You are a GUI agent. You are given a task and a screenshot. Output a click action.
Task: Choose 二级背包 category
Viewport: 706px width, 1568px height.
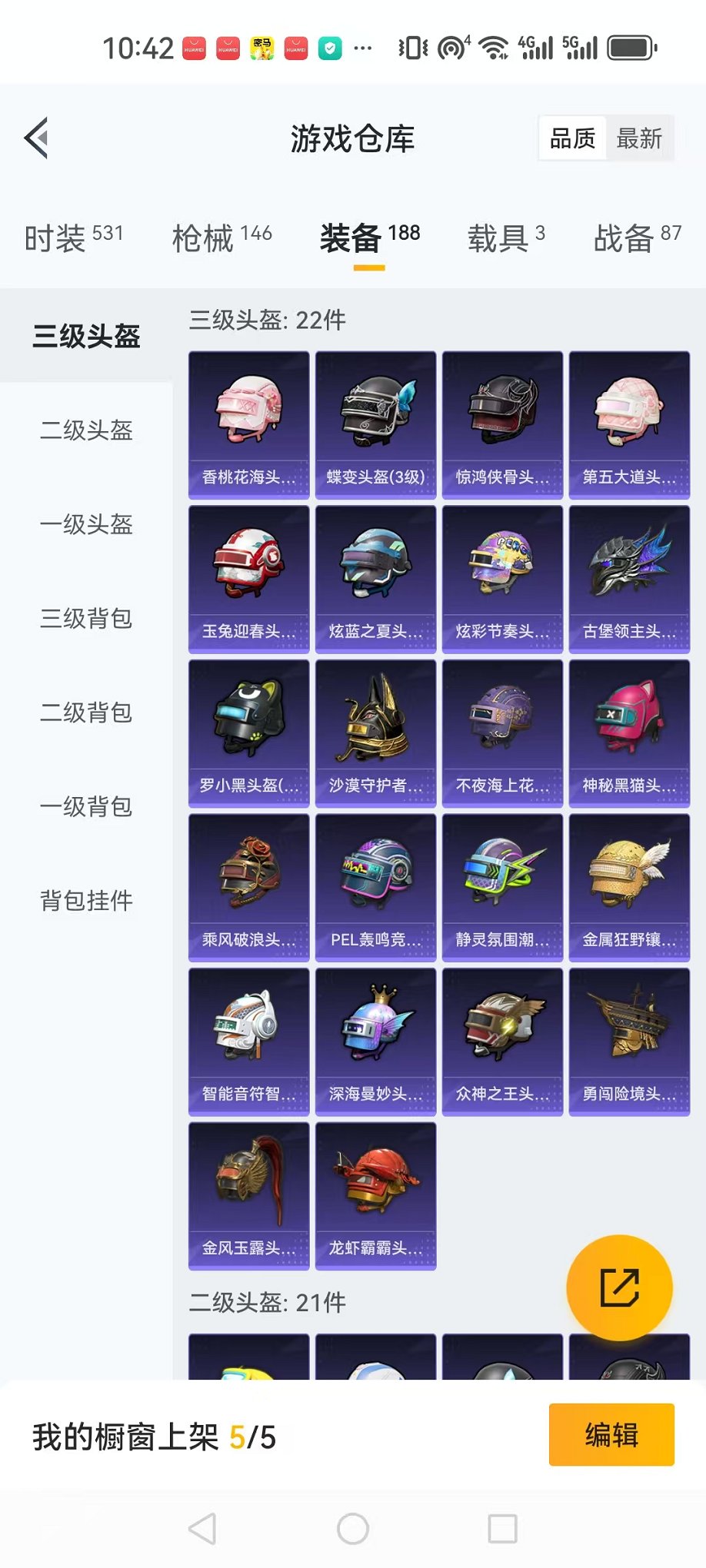point(86,713)
